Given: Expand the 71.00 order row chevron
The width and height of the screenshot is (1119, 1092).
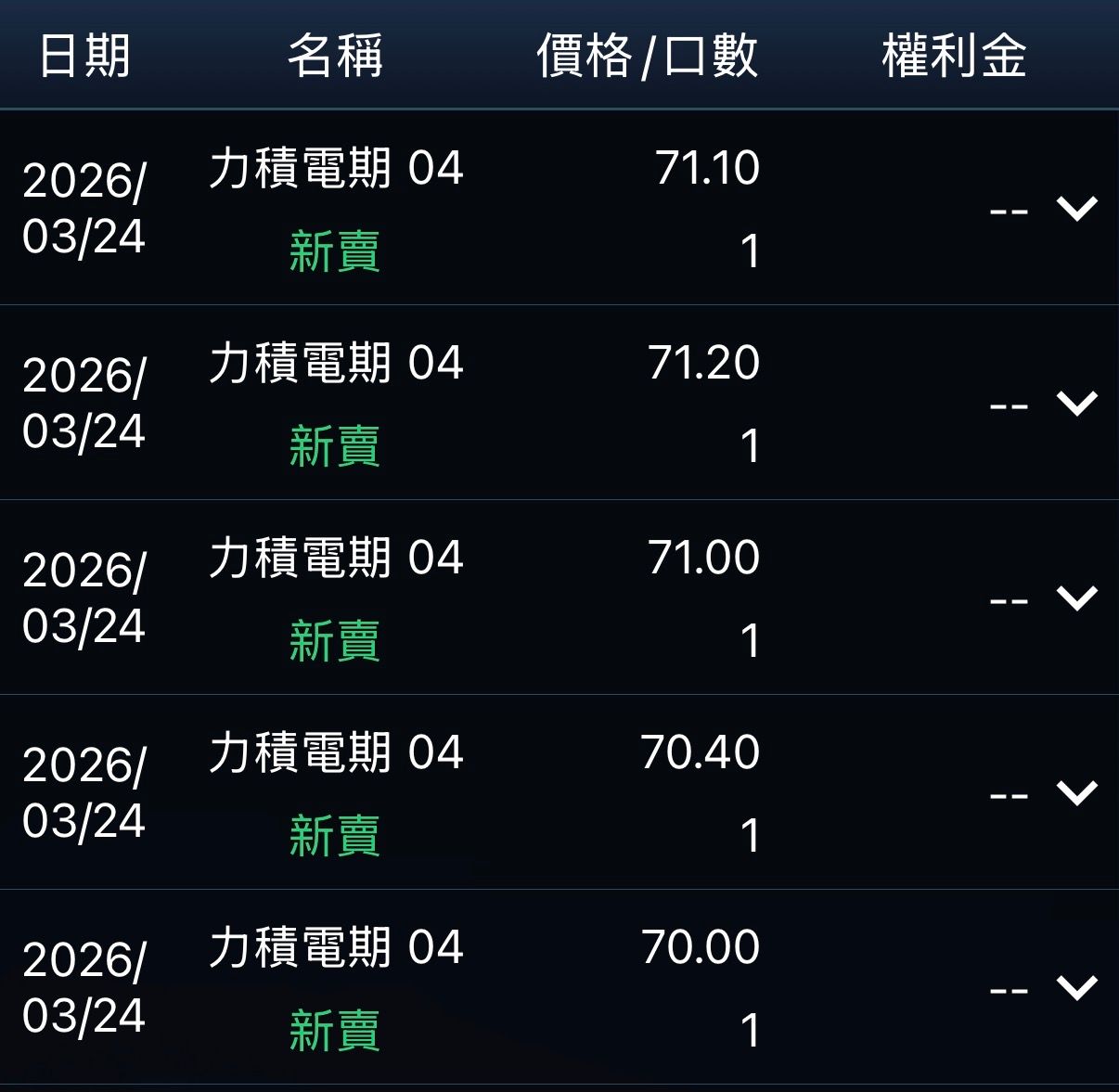Looking at the screenshot, I should pyautogui.click(x=1077, y=598).
